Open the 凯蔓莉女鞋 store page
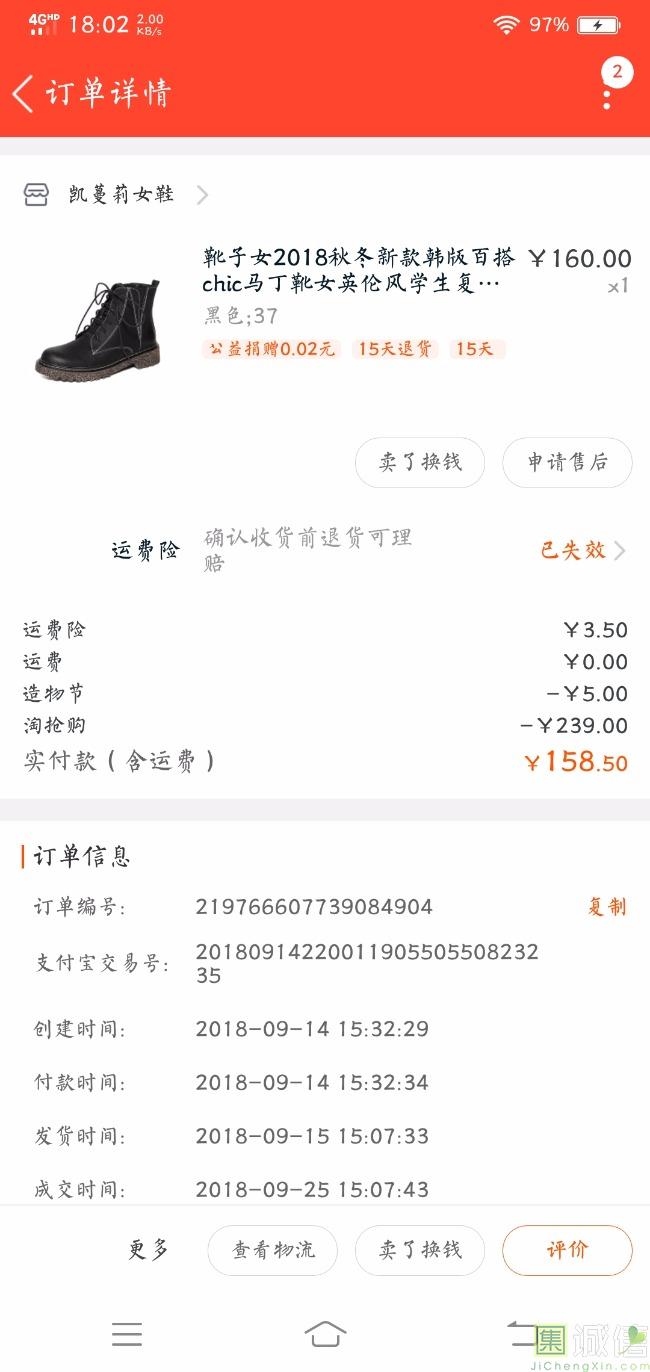 tap(120, 194)
